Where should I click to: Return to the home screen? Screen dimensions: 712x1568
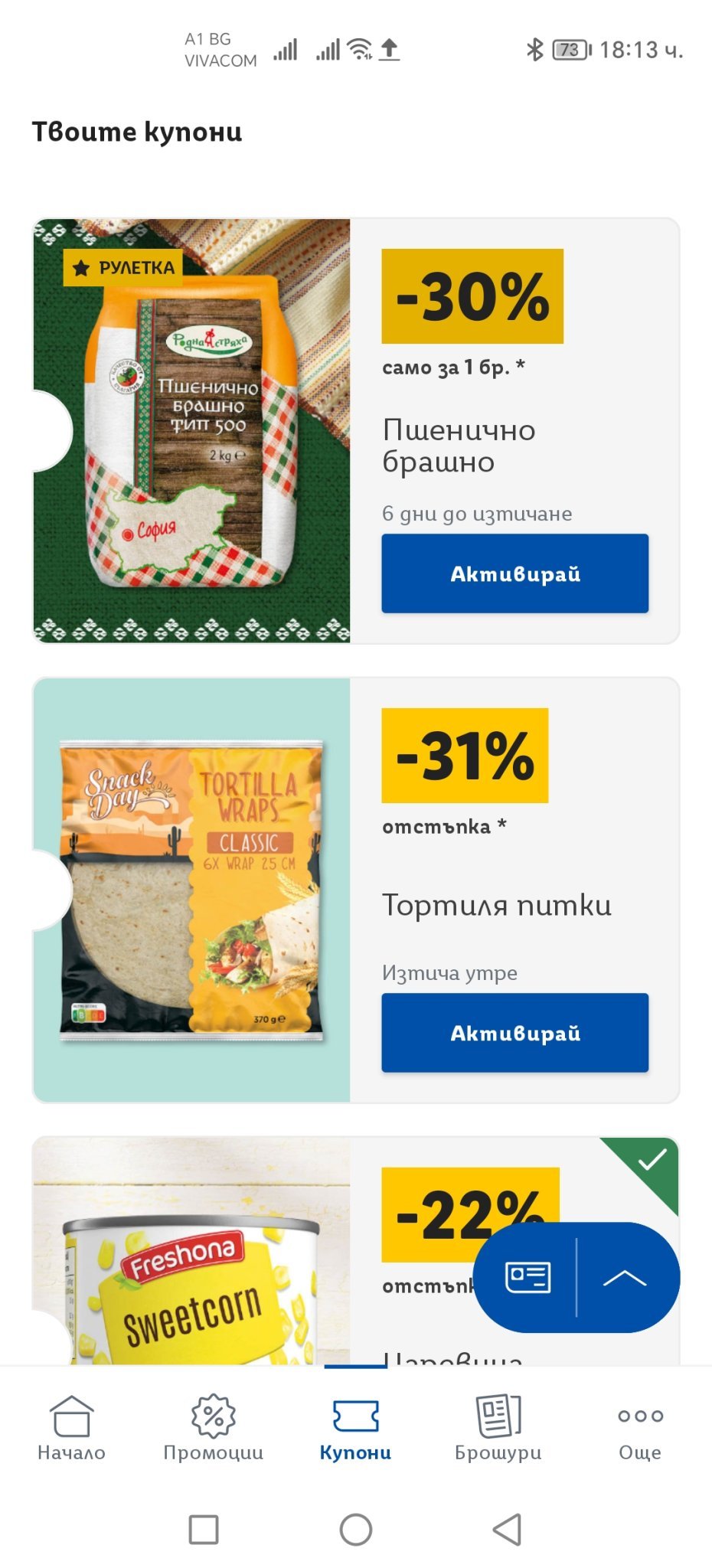pos(356,1530)
